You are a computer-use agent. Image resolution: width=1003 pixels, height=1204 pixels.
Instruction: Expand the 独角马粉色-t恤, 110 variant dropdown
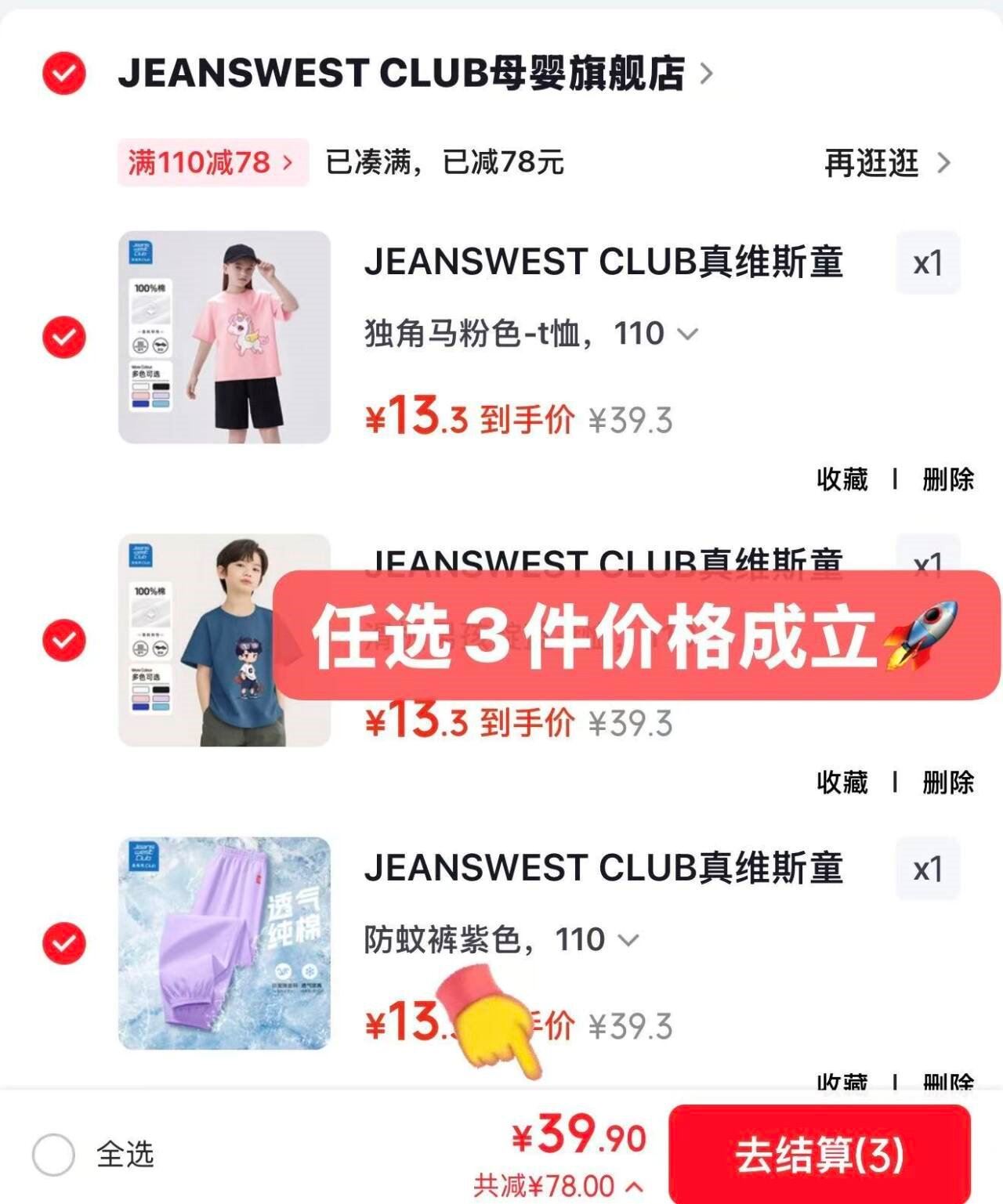pyautogui.click(x=530, y=334)
